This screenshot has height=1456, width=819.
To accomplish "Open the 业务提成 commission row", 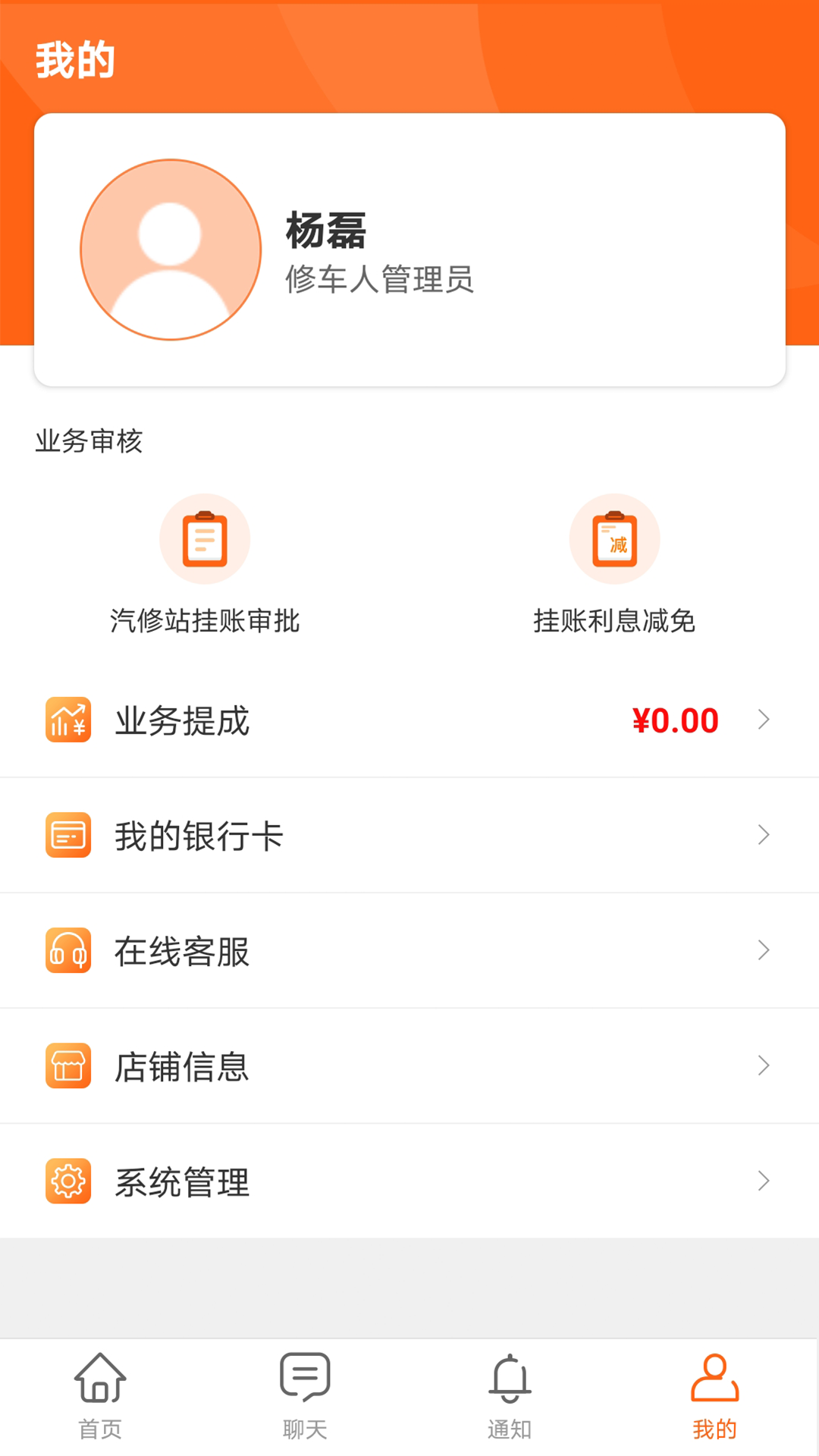I will 409,720.
